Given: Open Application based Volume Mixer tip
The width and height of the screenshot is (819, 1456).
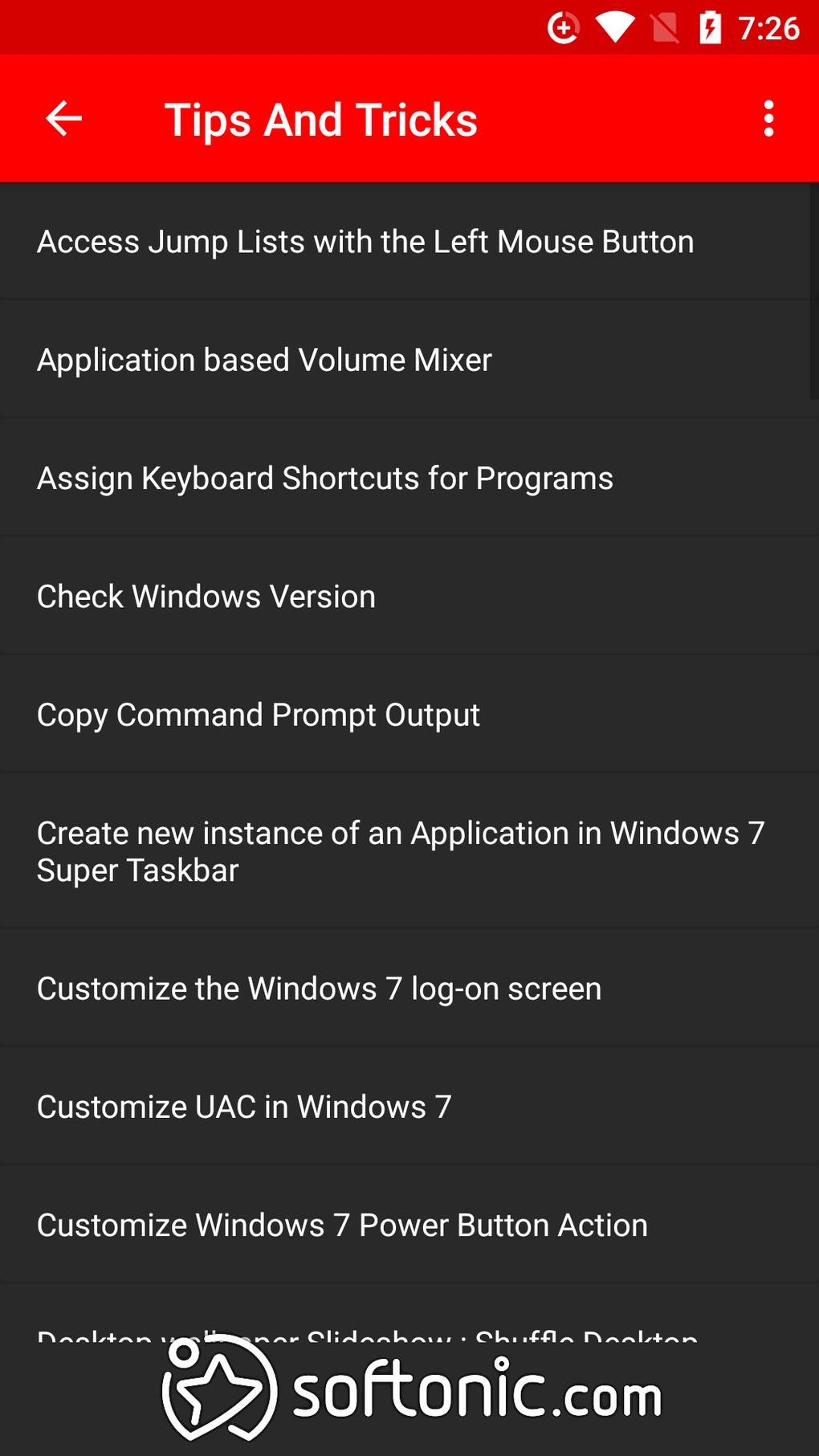Looking at the screenshot, I should pyautogui.click(x=263, y=359).
